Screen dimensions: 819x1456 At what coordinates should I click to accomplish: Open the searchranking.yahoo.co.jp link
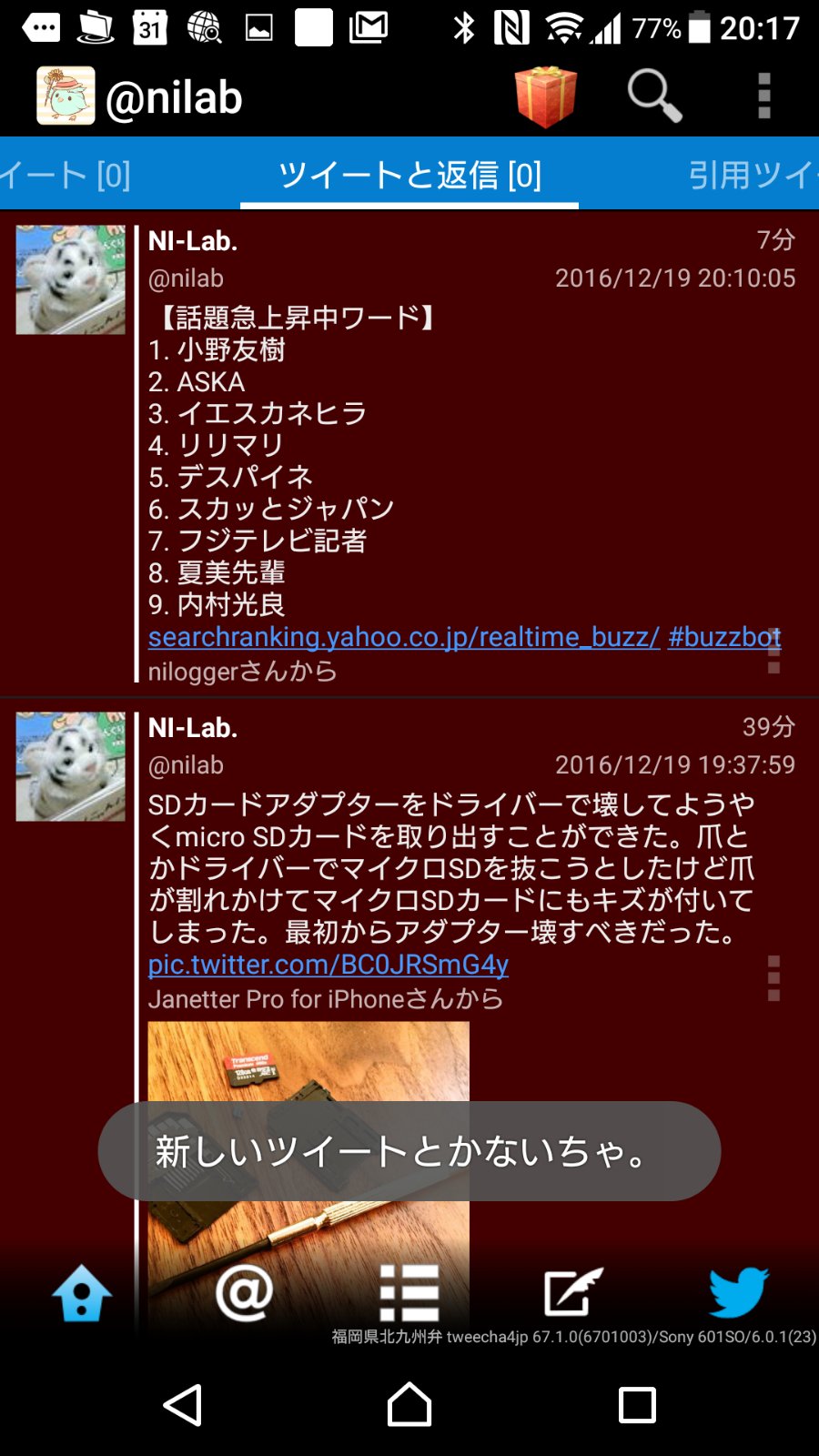[404, 637]
